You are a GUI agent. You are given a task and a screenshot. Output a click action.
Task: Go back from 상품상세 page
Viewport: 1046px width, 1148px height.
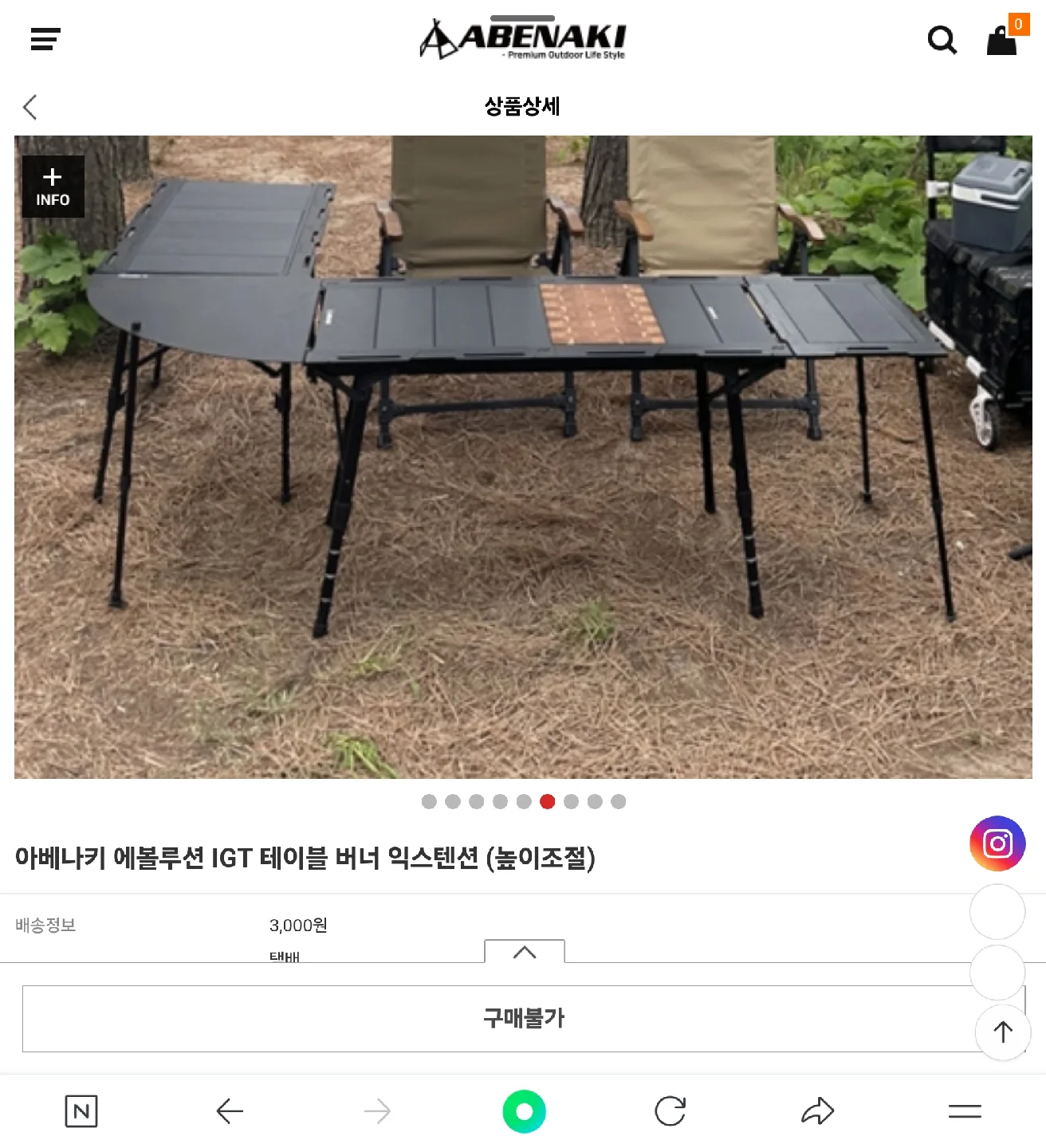pos(30,107)
